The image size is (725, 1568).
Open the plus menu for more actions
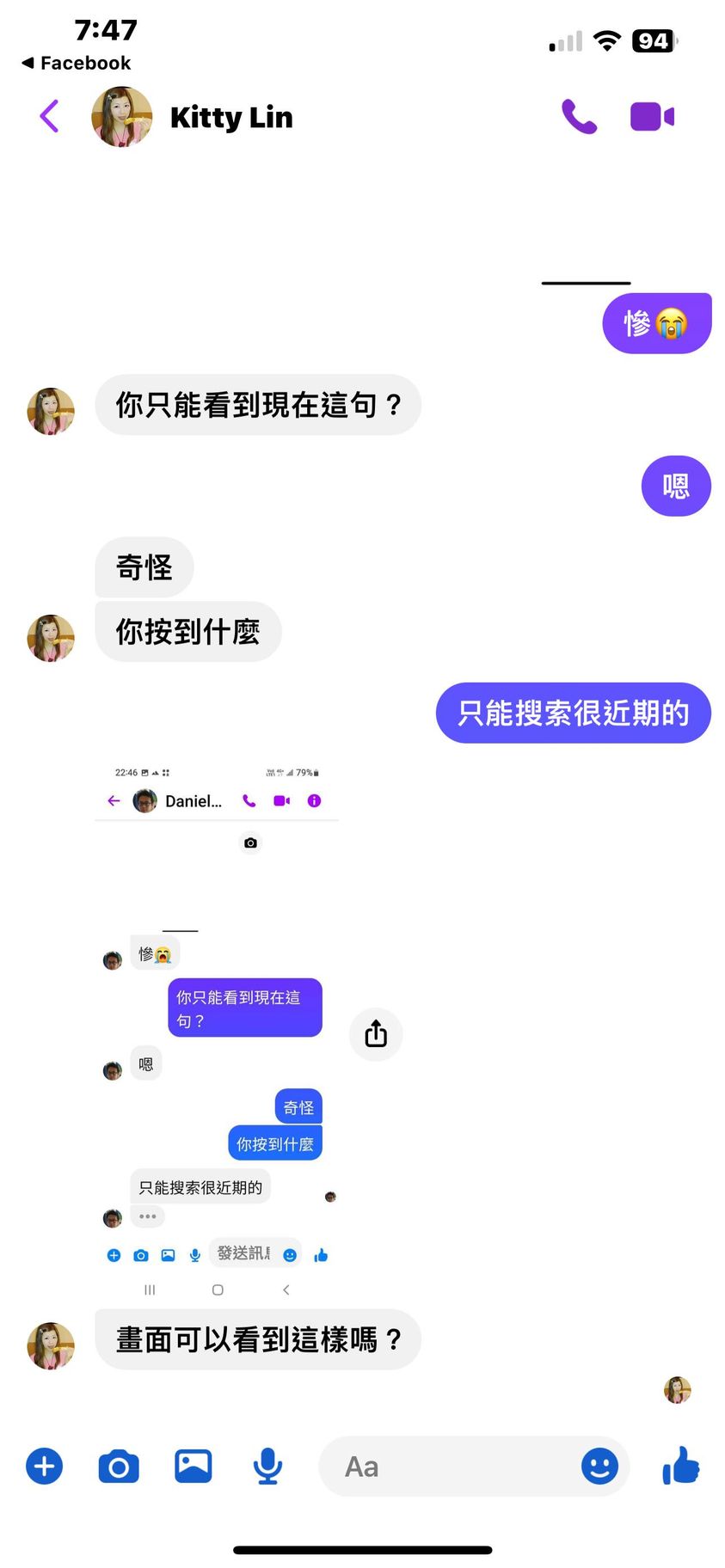click(x=45, y=1466)
